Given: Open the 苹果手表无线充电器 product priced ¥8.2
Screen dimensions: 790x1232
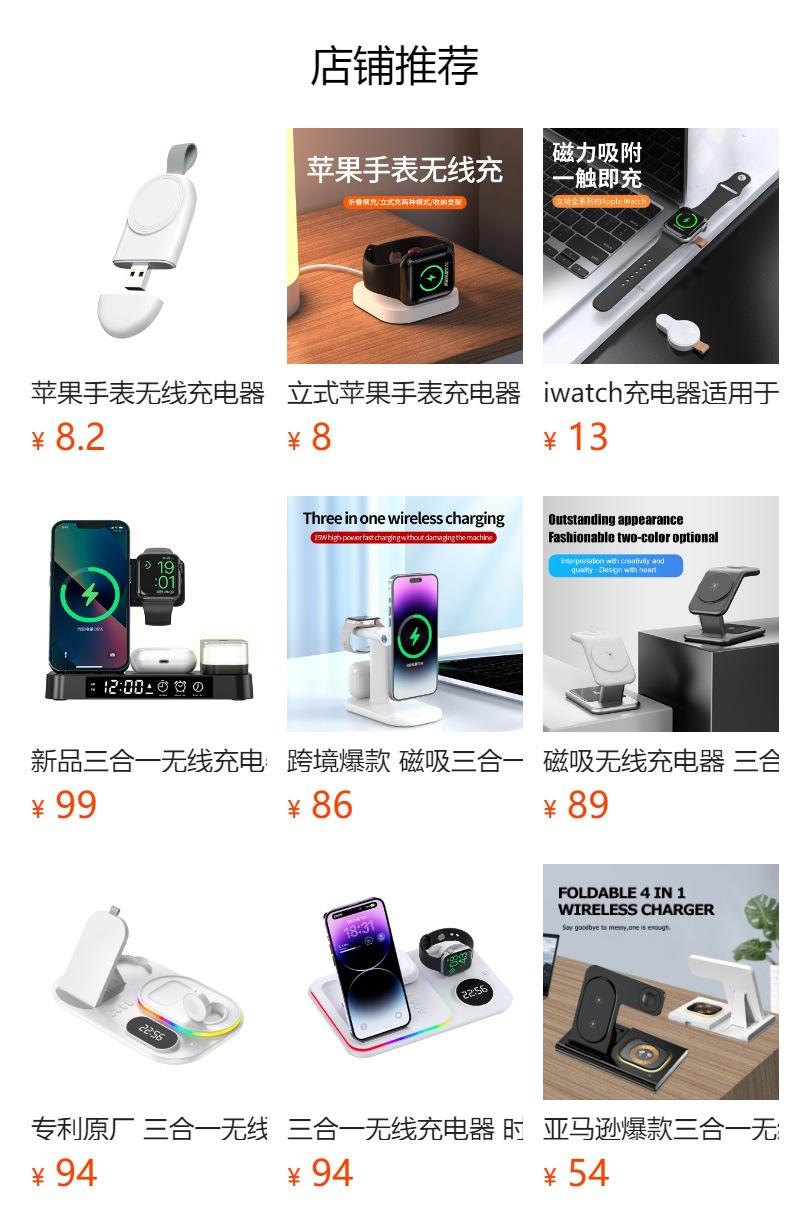Looking at the screenshot, I should pyautogui.click(x=149, y=292).
